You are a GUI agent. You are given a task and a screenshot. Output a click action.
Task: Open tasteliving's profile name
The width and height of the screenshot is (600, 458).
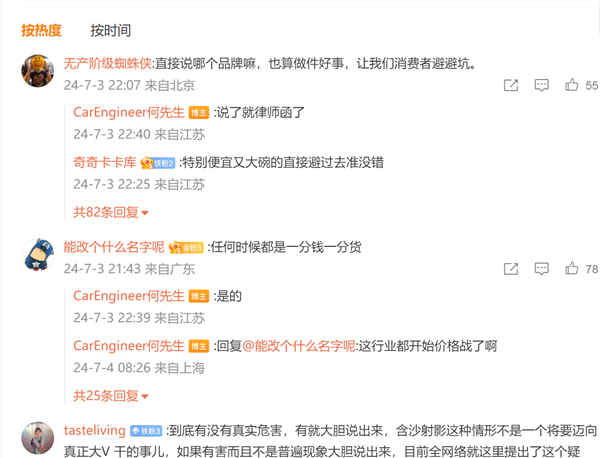(x=94, y=429)
